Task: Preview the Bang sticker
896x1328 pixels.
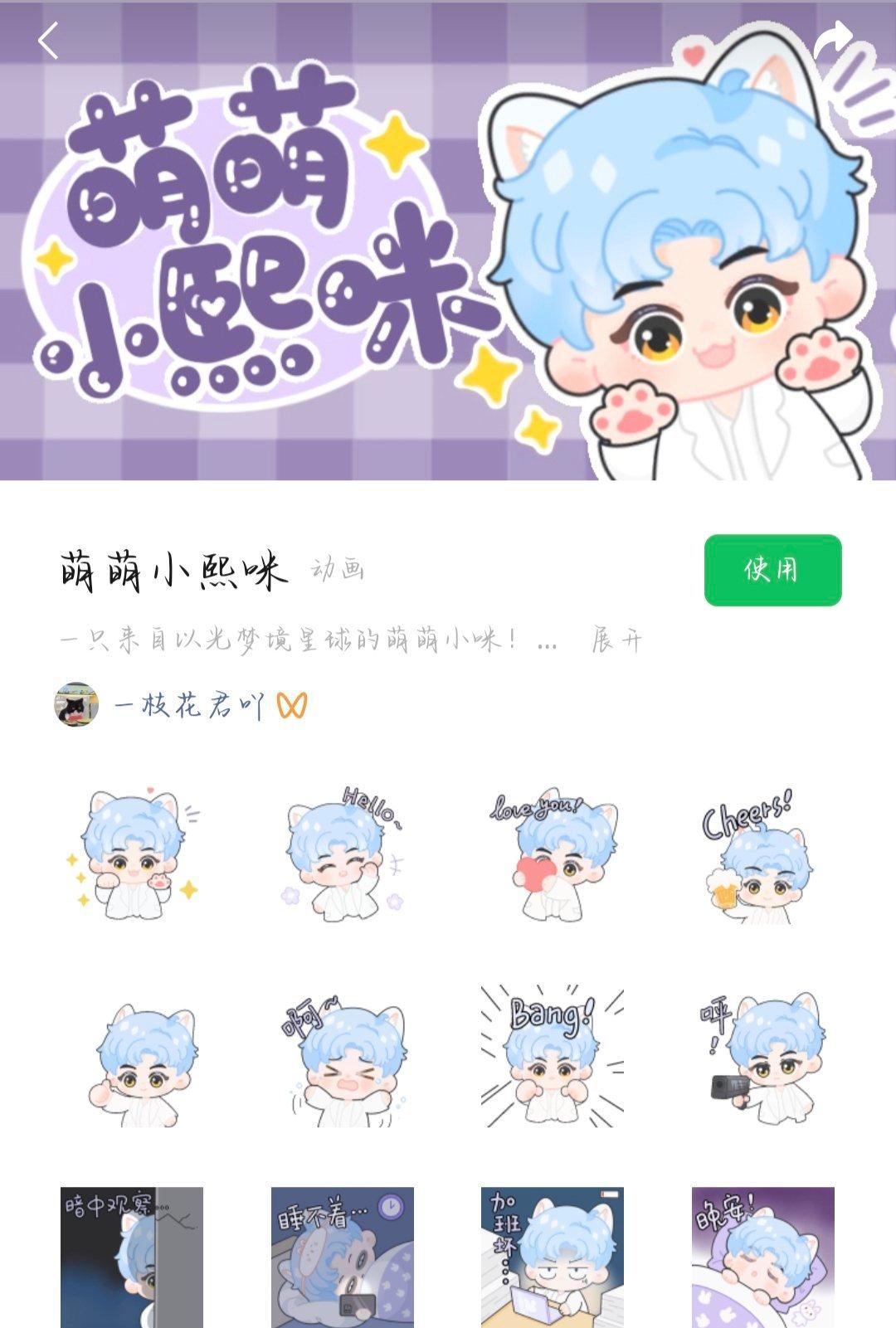Action: point(552,1056)
